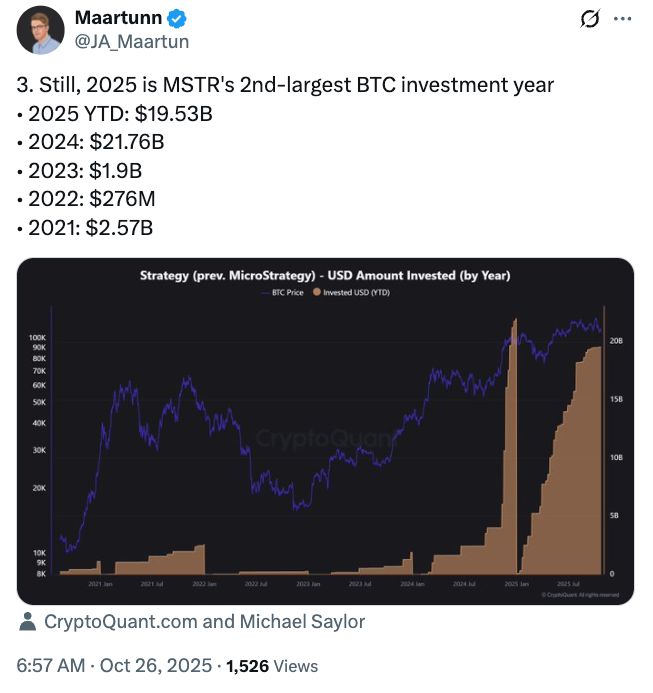The image size is (653, 693).
Task: Enlarge the Strategy USD Amount Invested chart
Action: pos(325,431)
